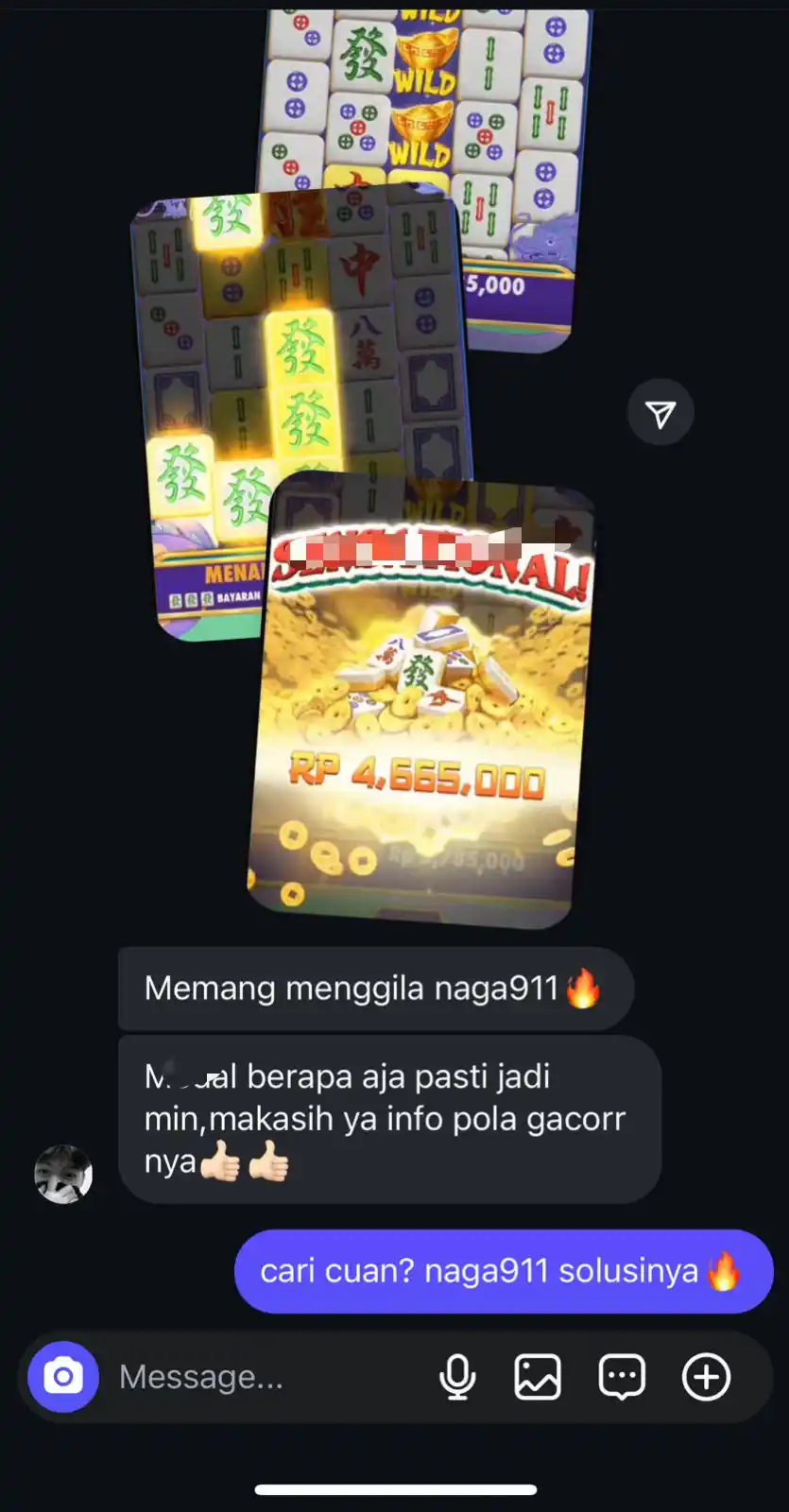Screen dimensions: 789x1512
Task: Open the sender's profile picture
Action: click(x=63, y=1174)
